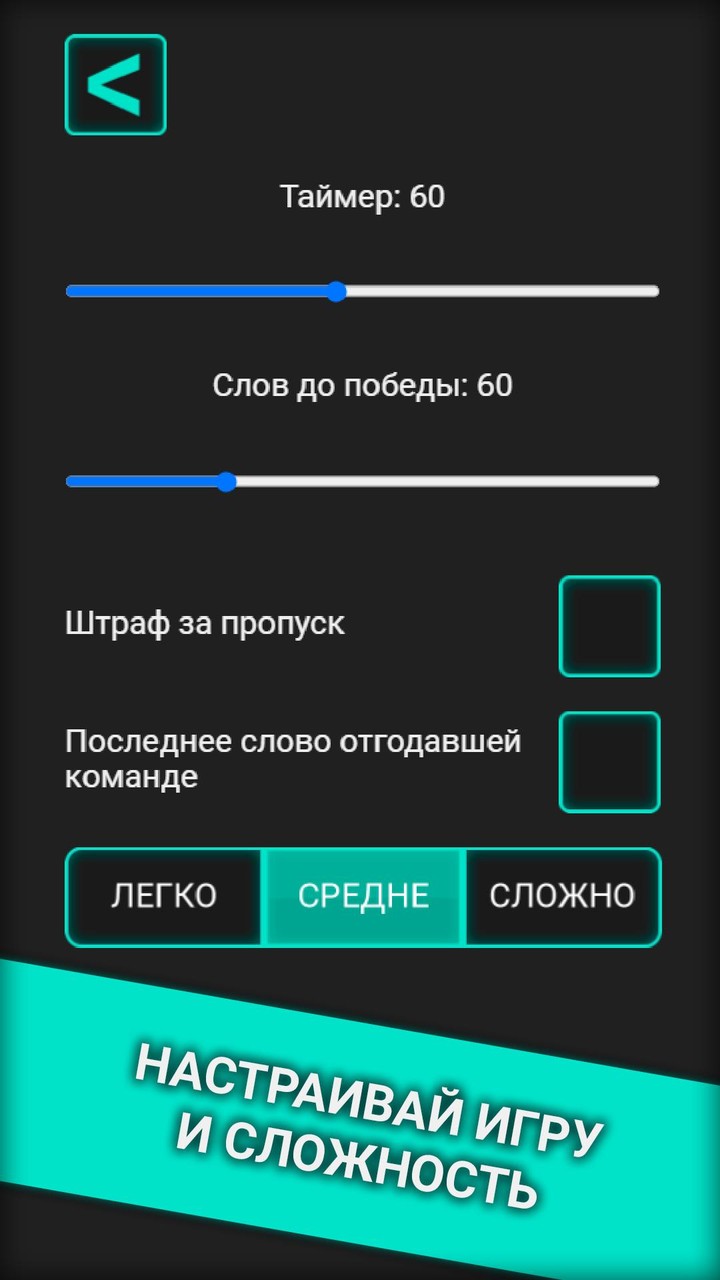
Task: Check Последнее слово отгодавшей команде box
Action: (x=609, y=762)
